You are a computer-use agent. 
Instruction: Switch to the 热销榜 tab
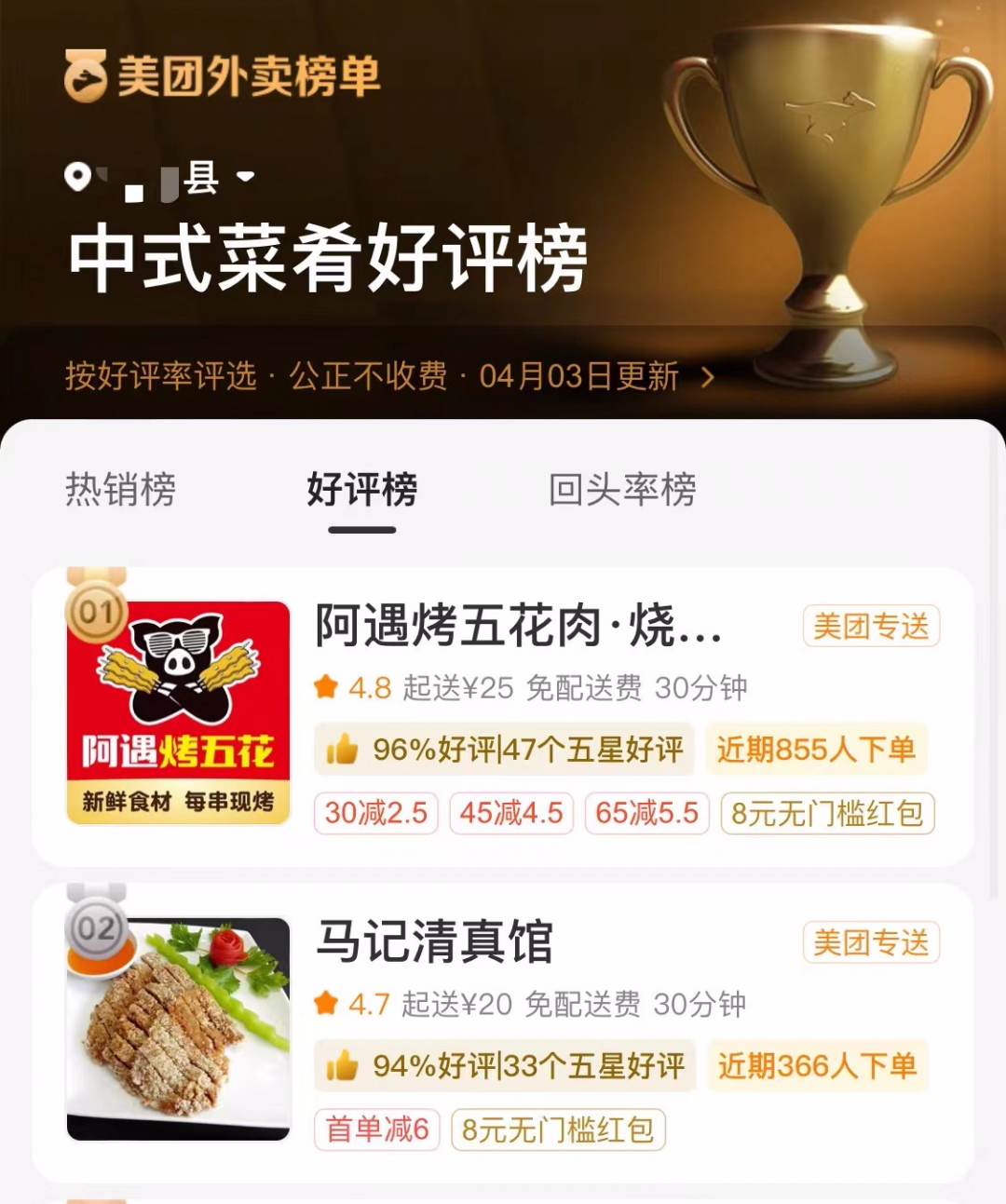point(120,490)
